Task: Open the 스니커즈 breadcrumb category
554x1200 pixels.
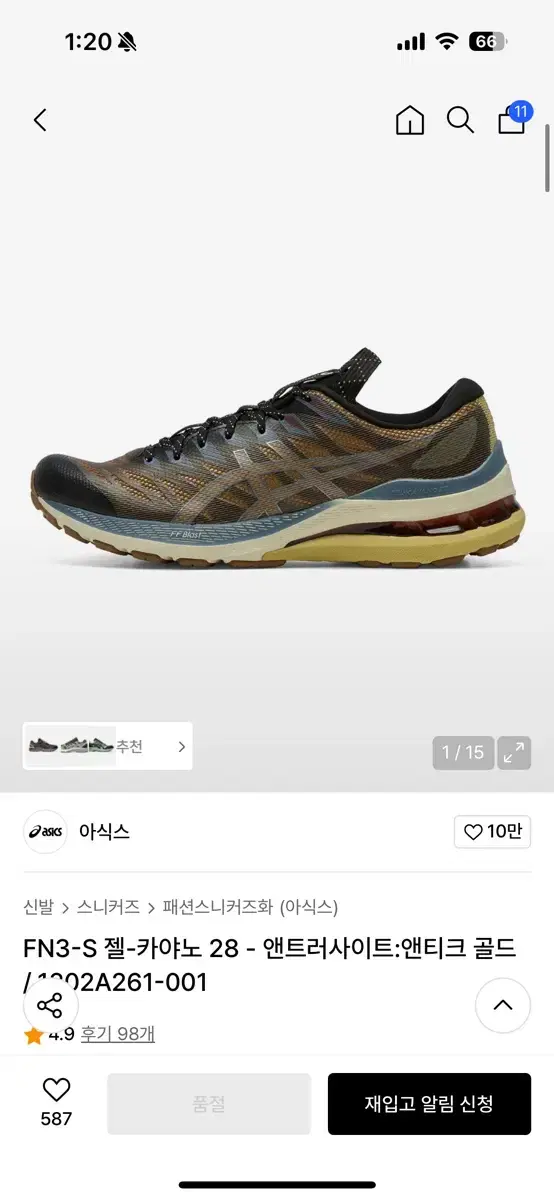Action: [108, 907]
